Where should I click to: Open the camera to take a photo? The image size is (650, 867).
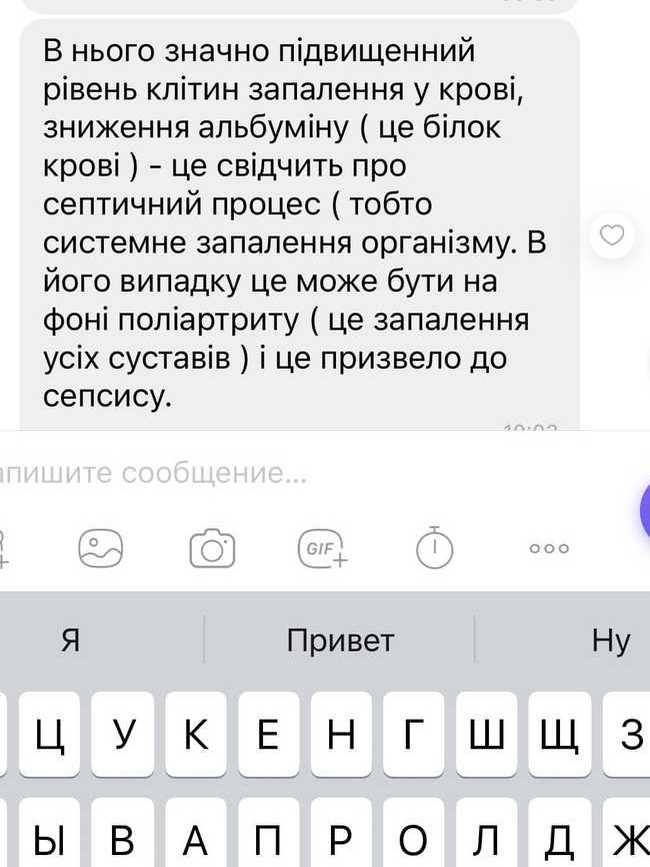coord(212,548)
